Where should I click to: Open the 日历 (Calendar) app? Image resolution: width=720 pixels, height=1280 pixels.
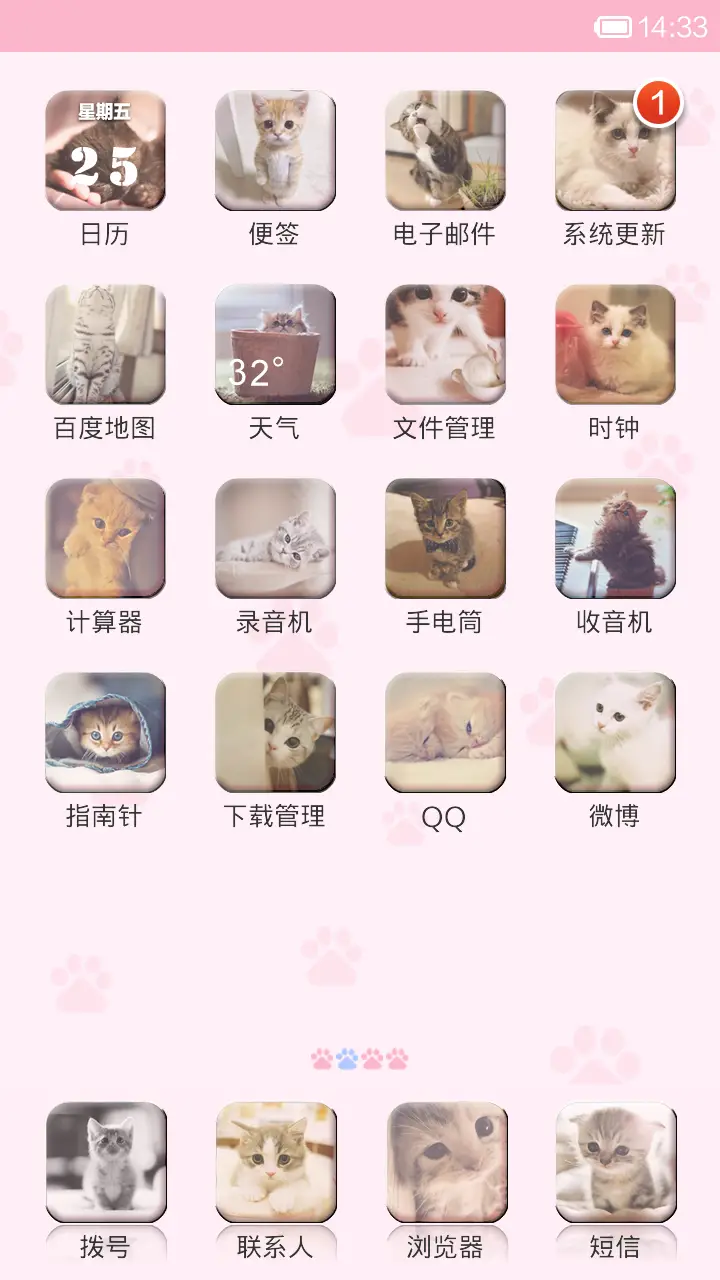(105, 148)
